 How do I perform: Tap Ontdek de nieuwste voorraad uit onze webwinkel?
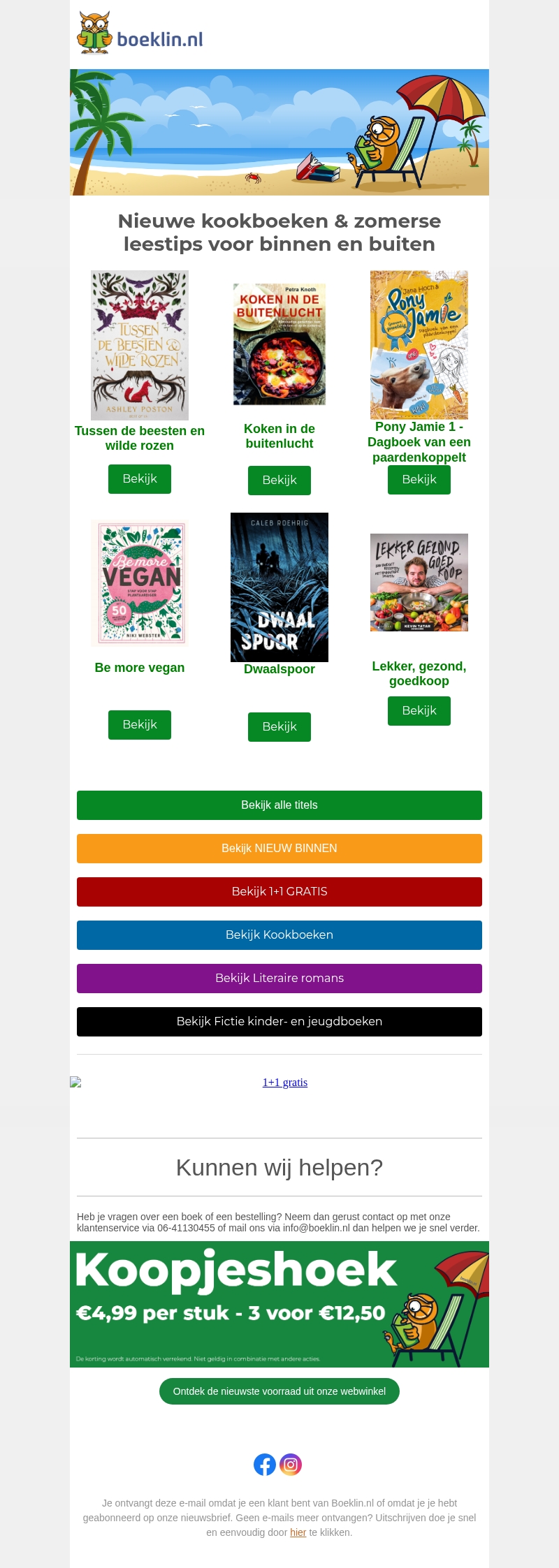[279, 1391]
